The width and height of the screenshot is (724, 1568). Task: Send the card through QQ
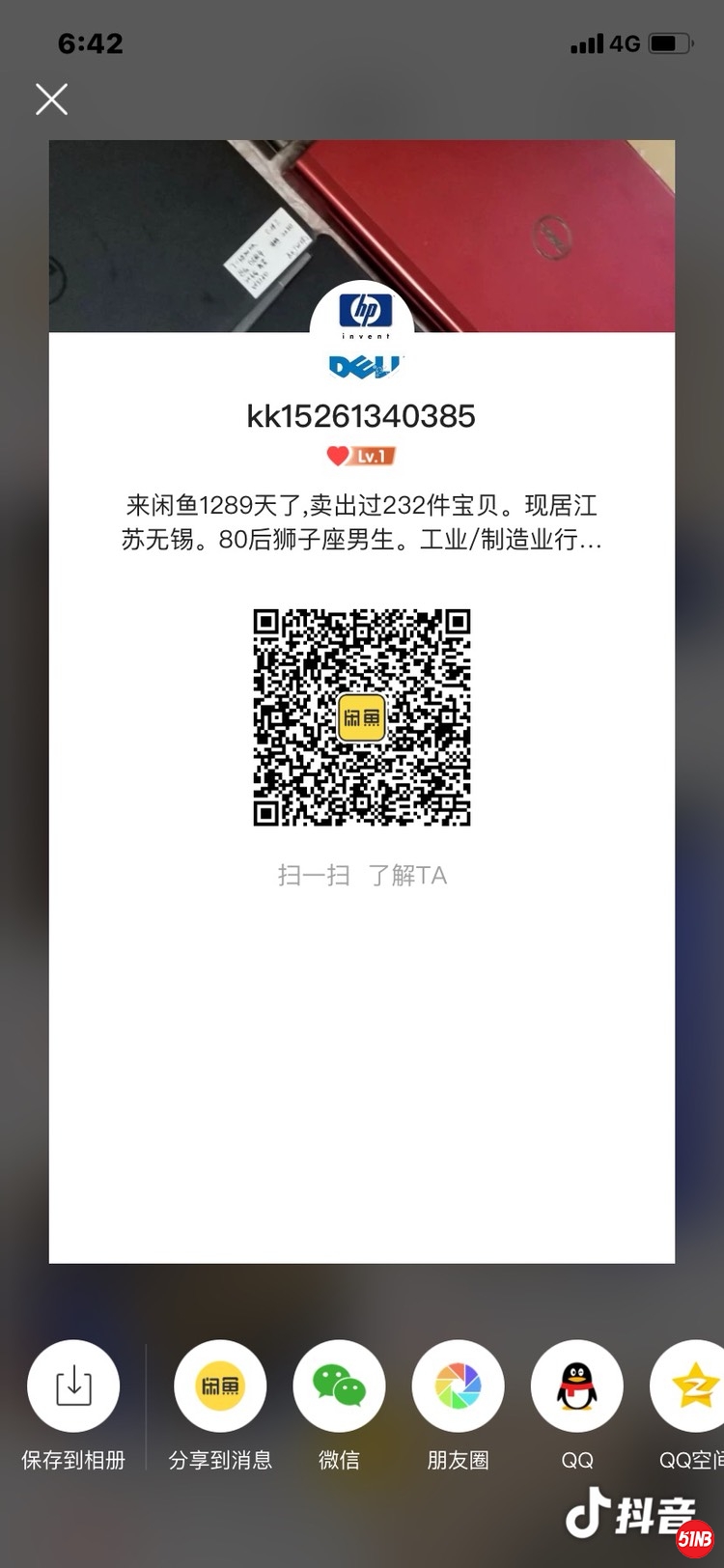[576, 1386]
